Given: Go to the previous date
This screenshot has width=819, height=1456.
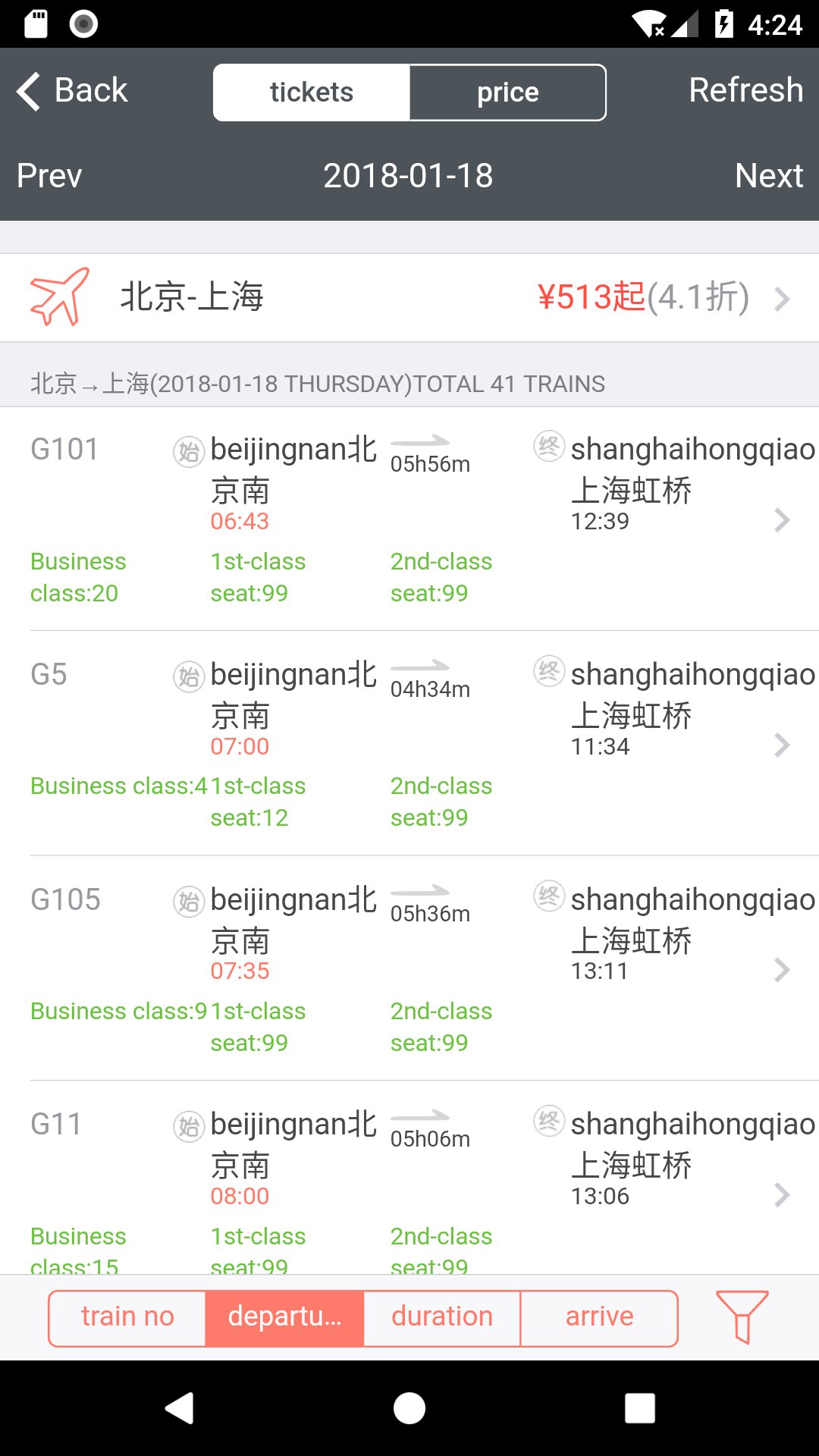Looking at the screenshot, I should [49, 176].
